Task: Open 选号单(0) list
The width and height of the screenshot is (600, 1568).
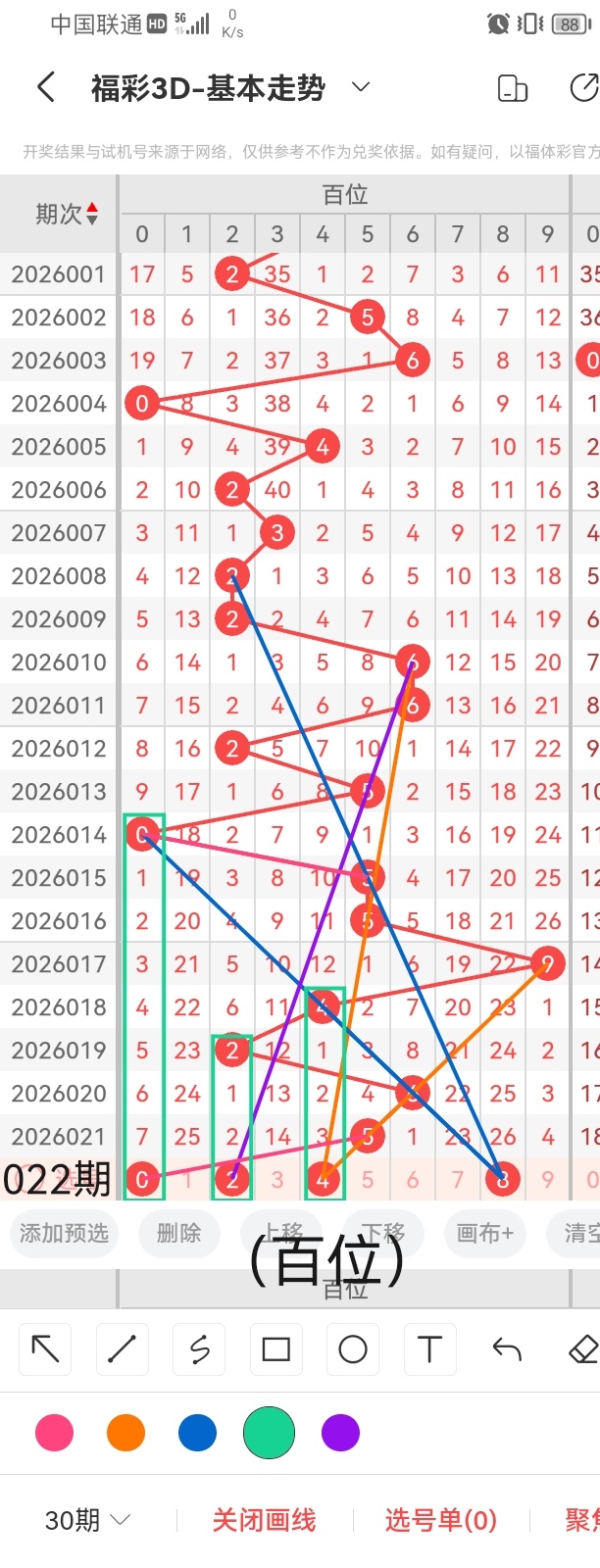Action: pos(440,1520)
